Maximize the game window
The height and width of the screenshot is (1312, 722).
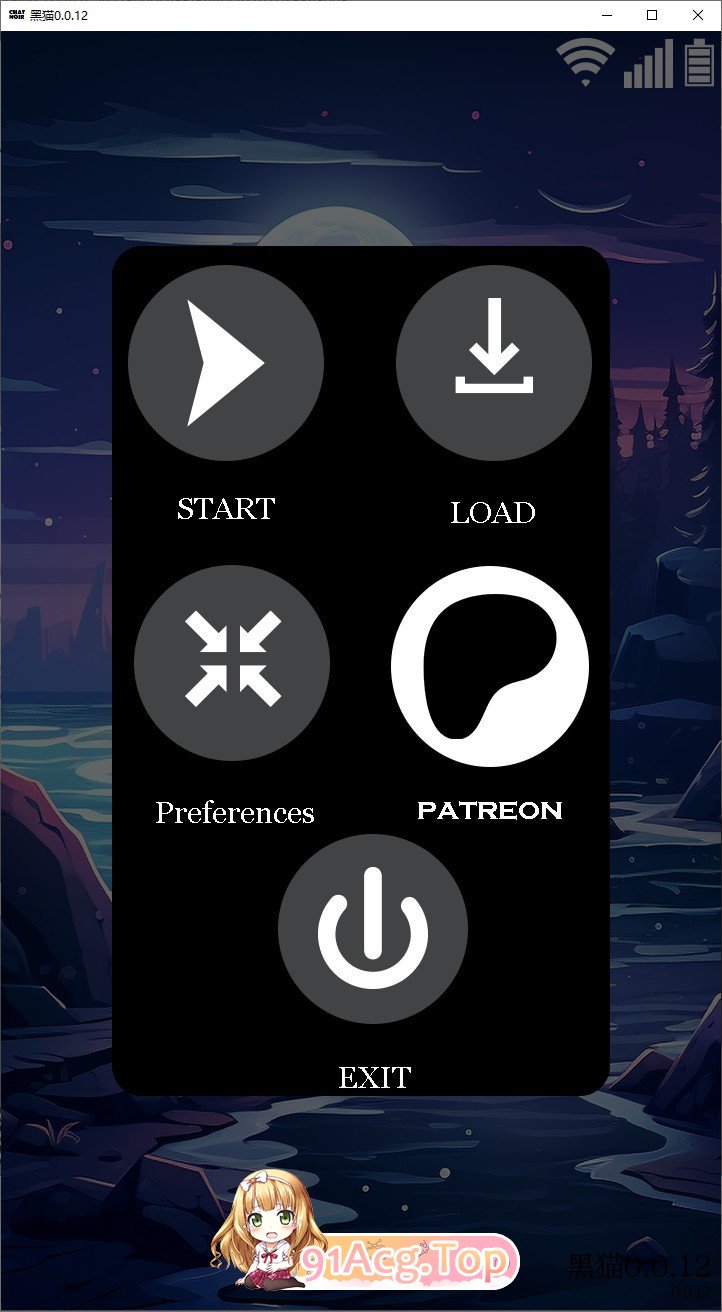coord(652,15)
